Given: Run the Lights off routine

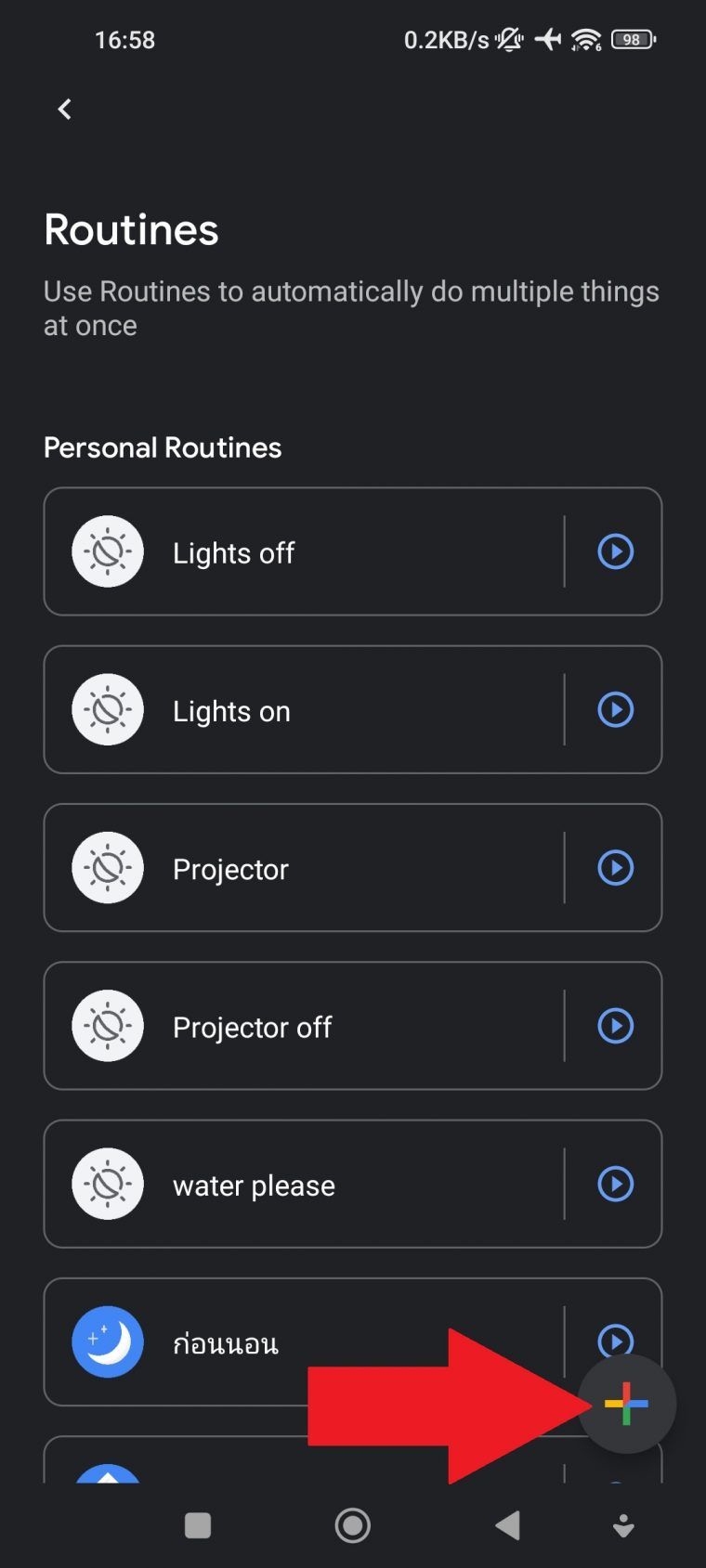Looking at the screenshot, I should (614, 551).
